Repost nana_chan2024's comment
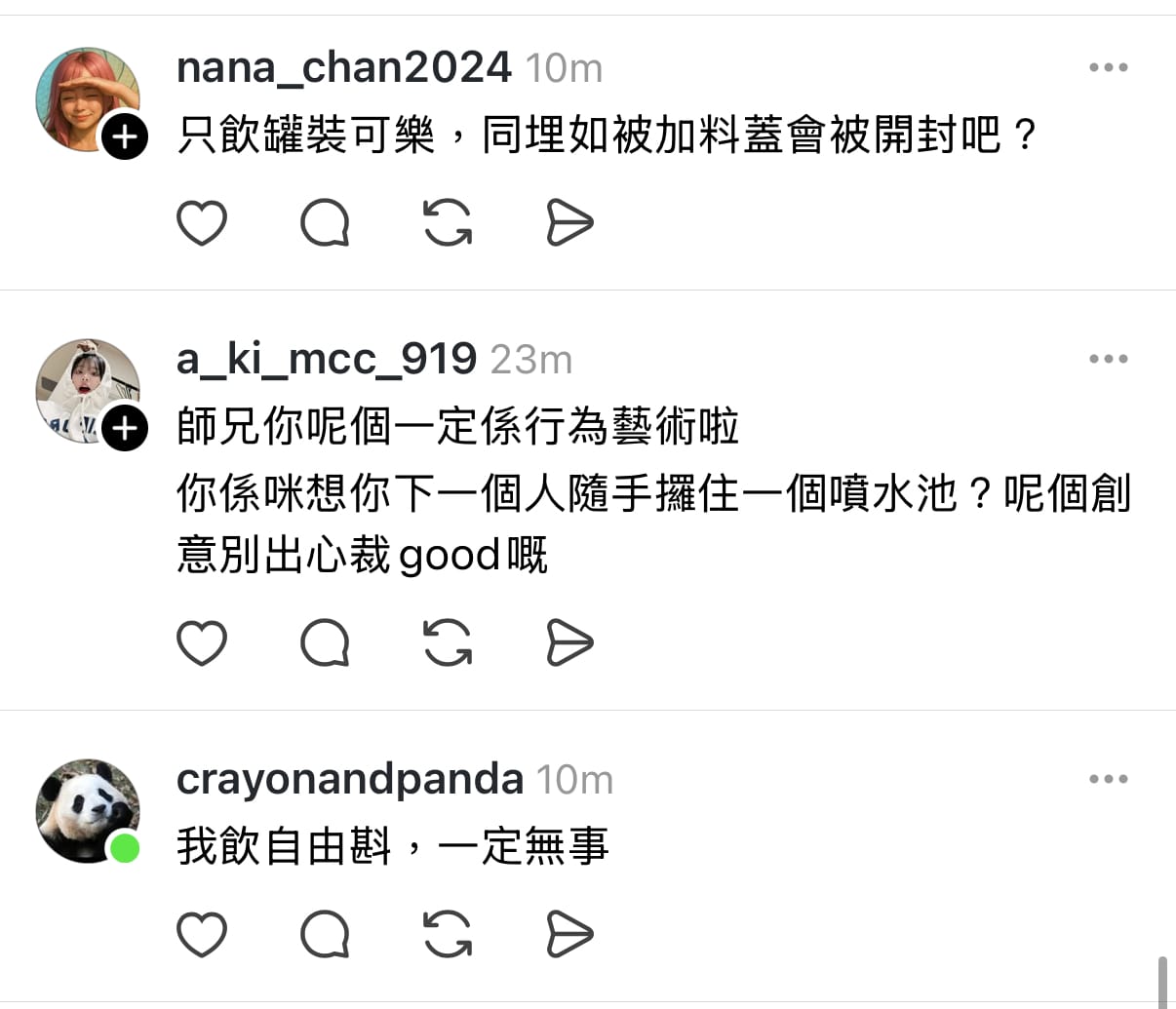 (x=448, y=223)
